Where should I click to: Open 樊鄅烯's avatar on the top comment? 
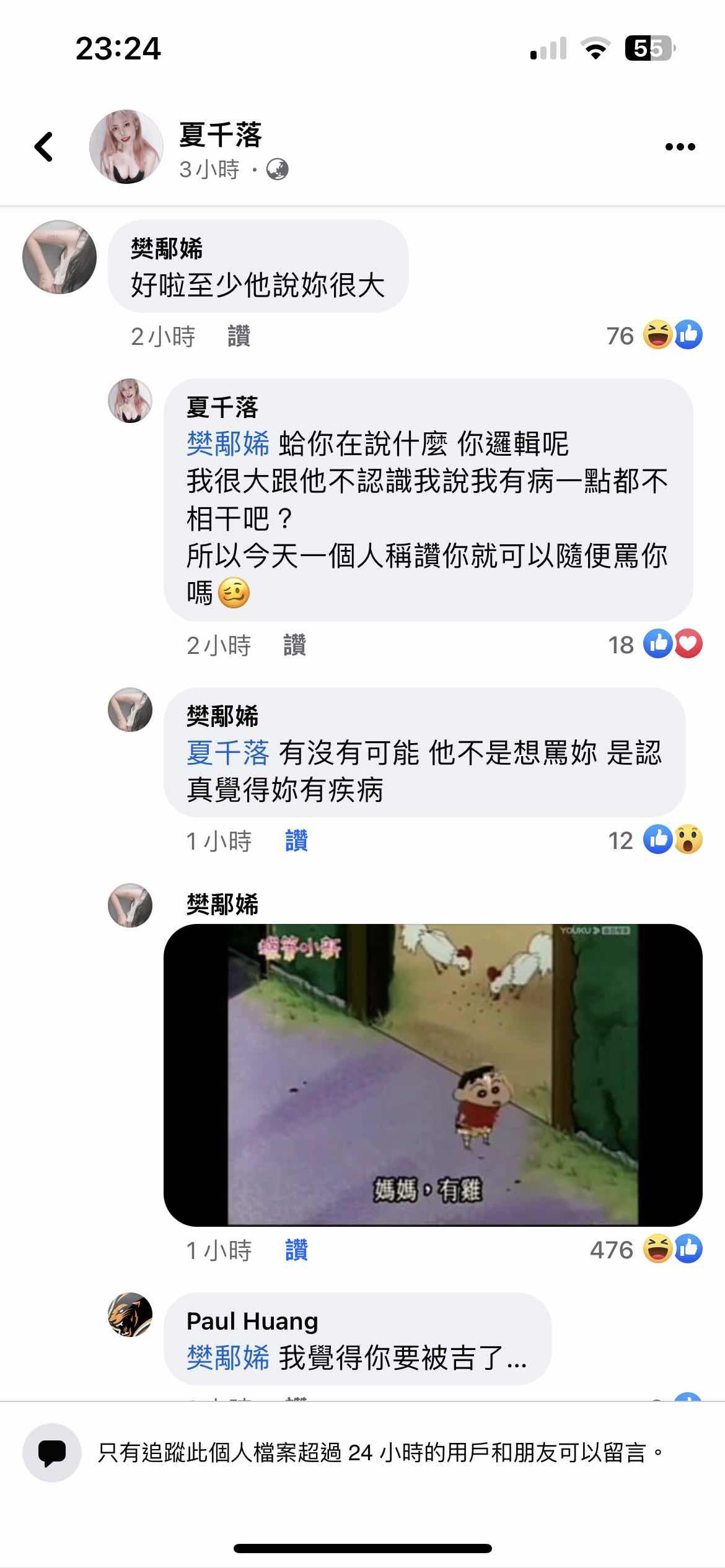tap(59, 257)
